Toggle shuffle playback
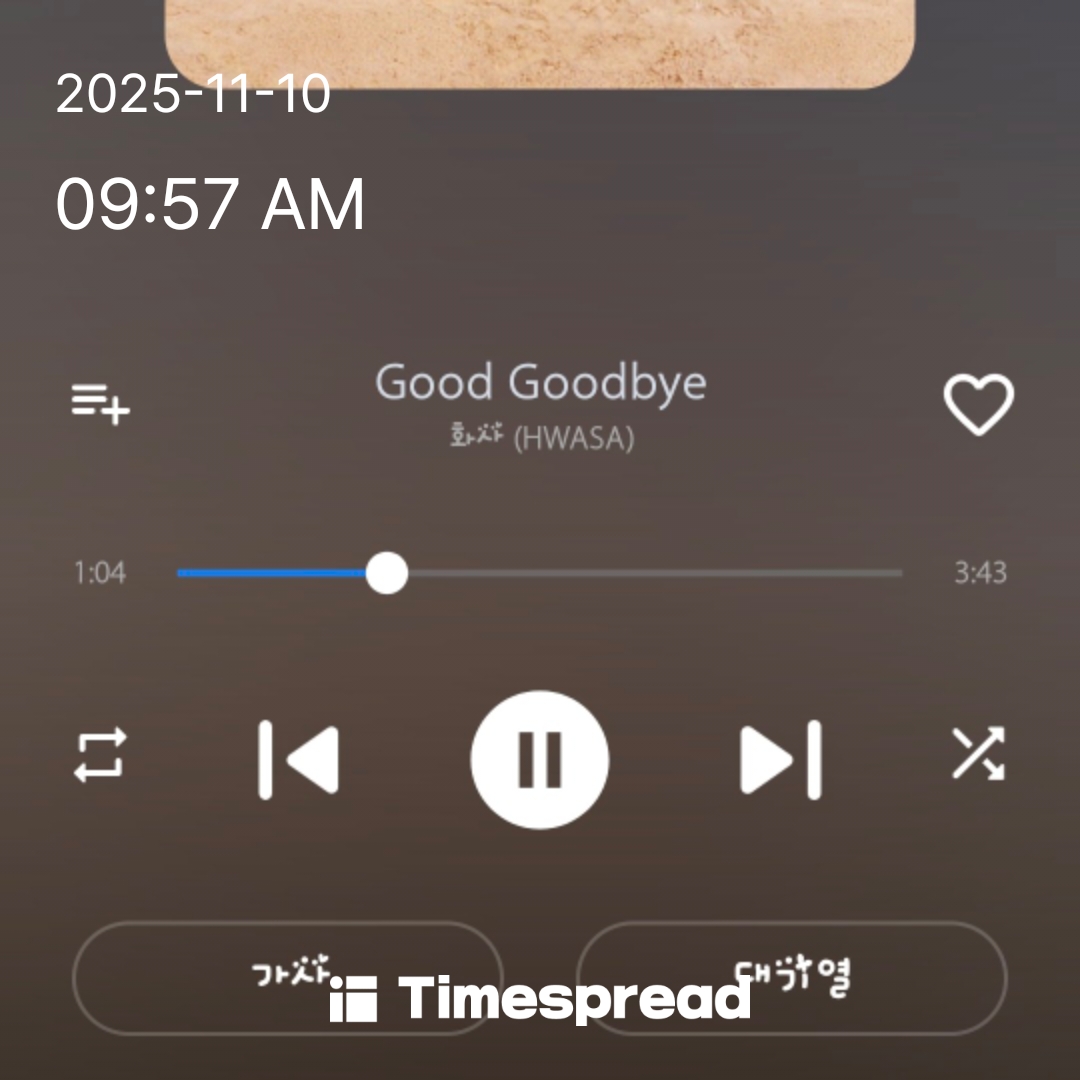 [x=977, y=754]
